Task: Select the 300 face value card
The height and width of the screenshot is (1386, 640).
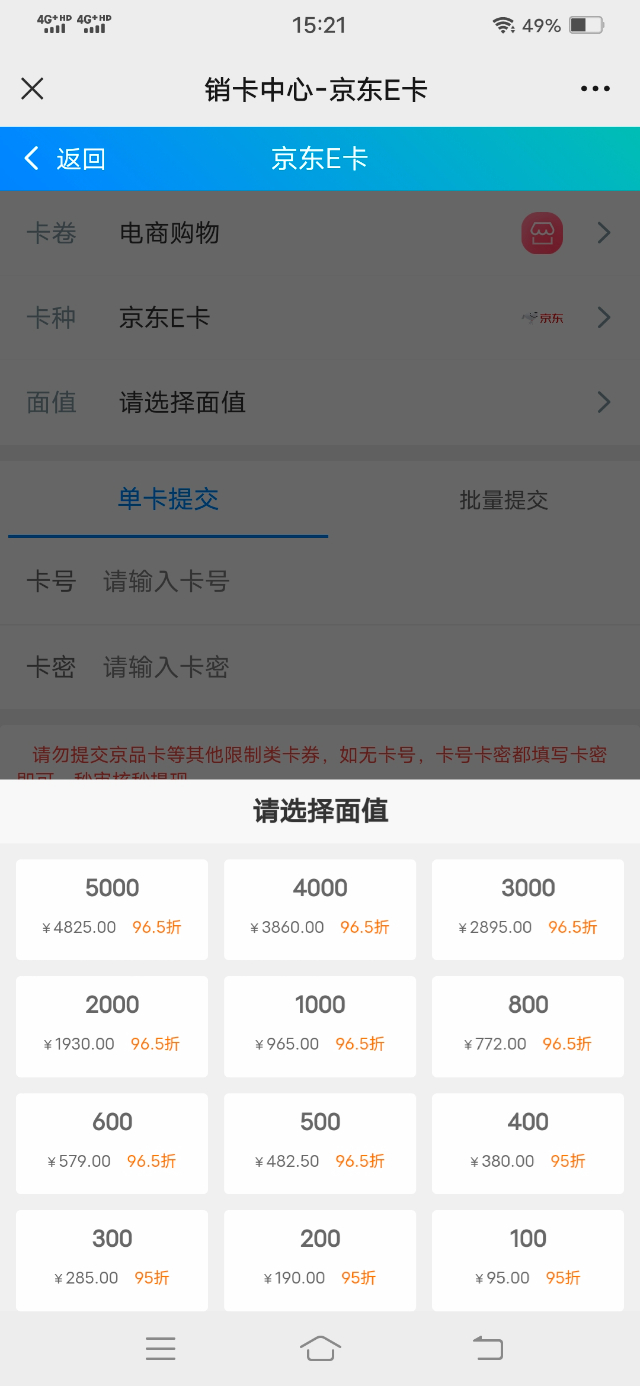Action: [112, 1260]
